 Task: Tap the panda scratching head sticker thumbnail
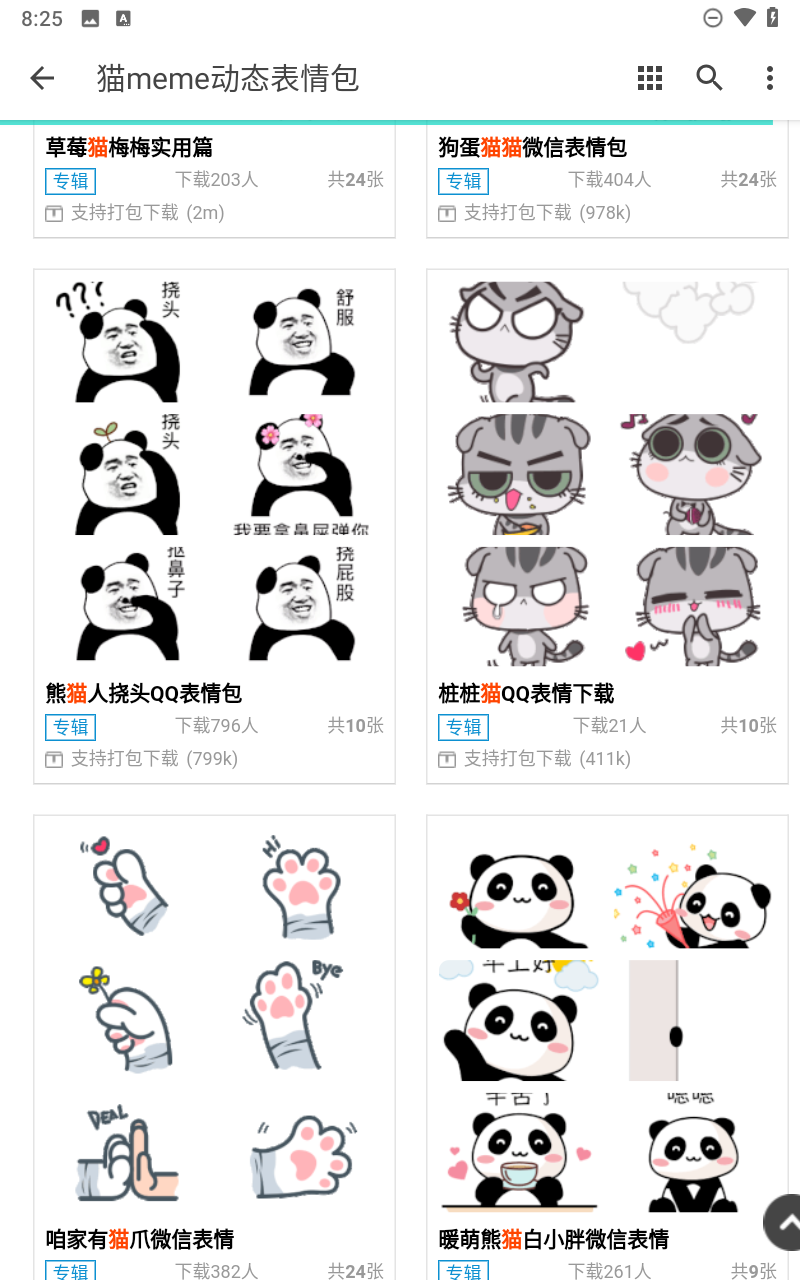tap(126, 340)
